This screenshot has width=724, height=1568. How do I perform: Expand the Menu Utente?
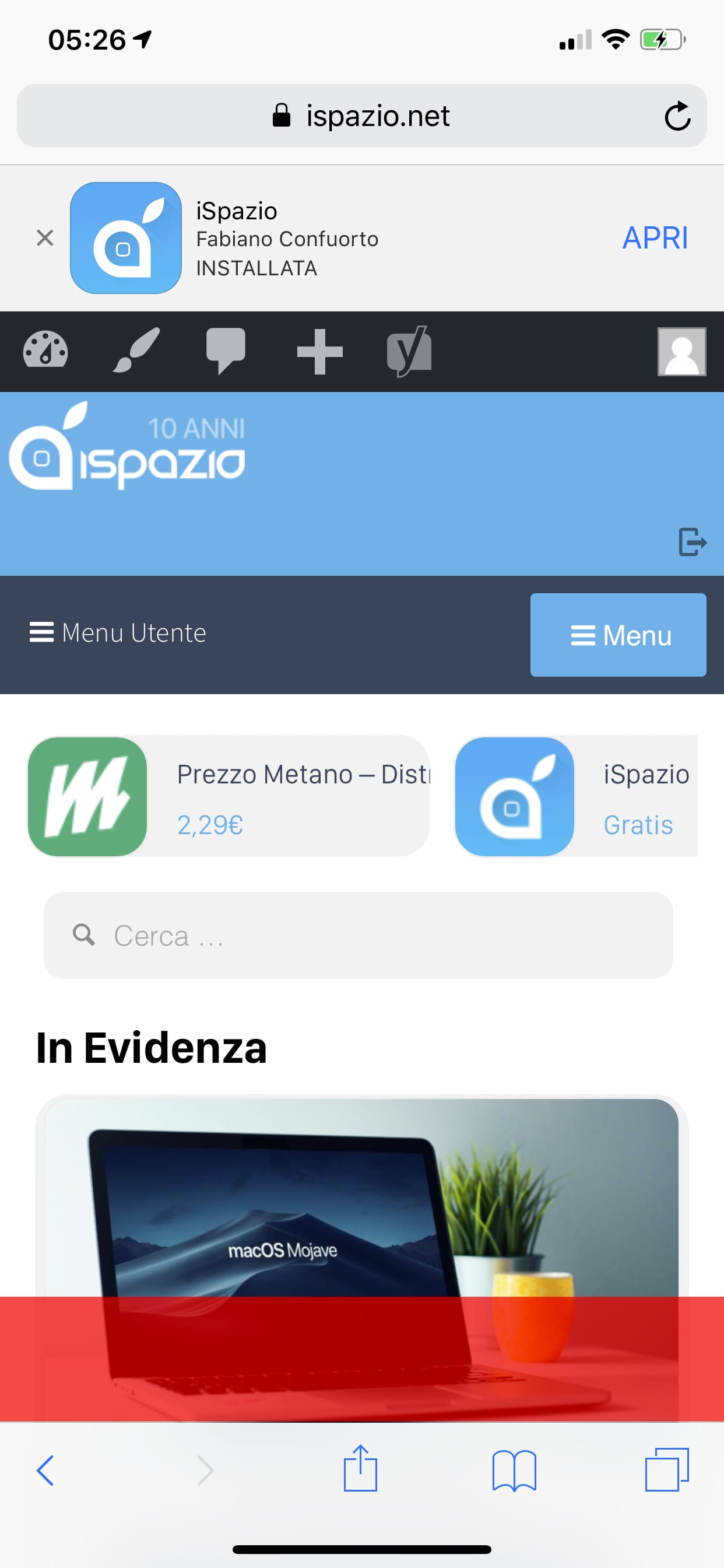(118, 633)
